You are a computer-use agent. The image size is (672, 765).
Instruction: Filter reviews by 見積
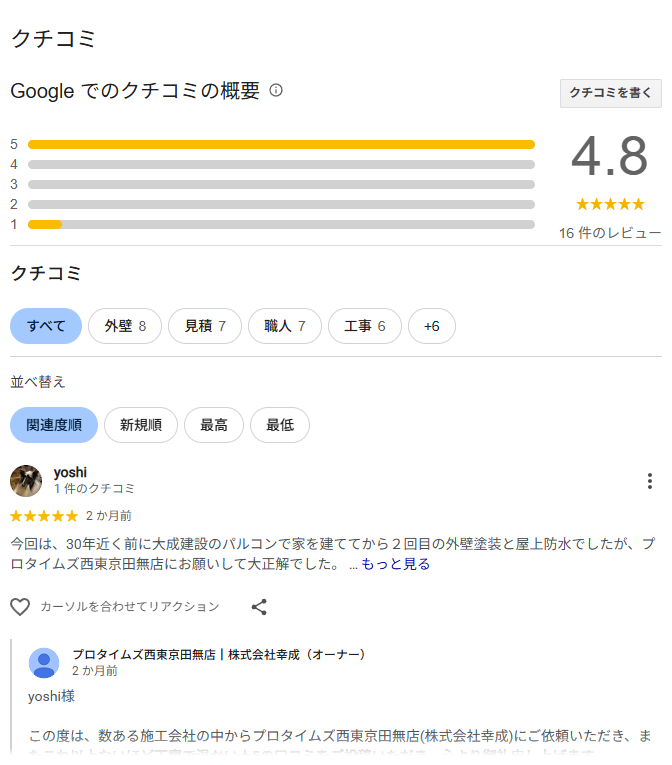205,326
